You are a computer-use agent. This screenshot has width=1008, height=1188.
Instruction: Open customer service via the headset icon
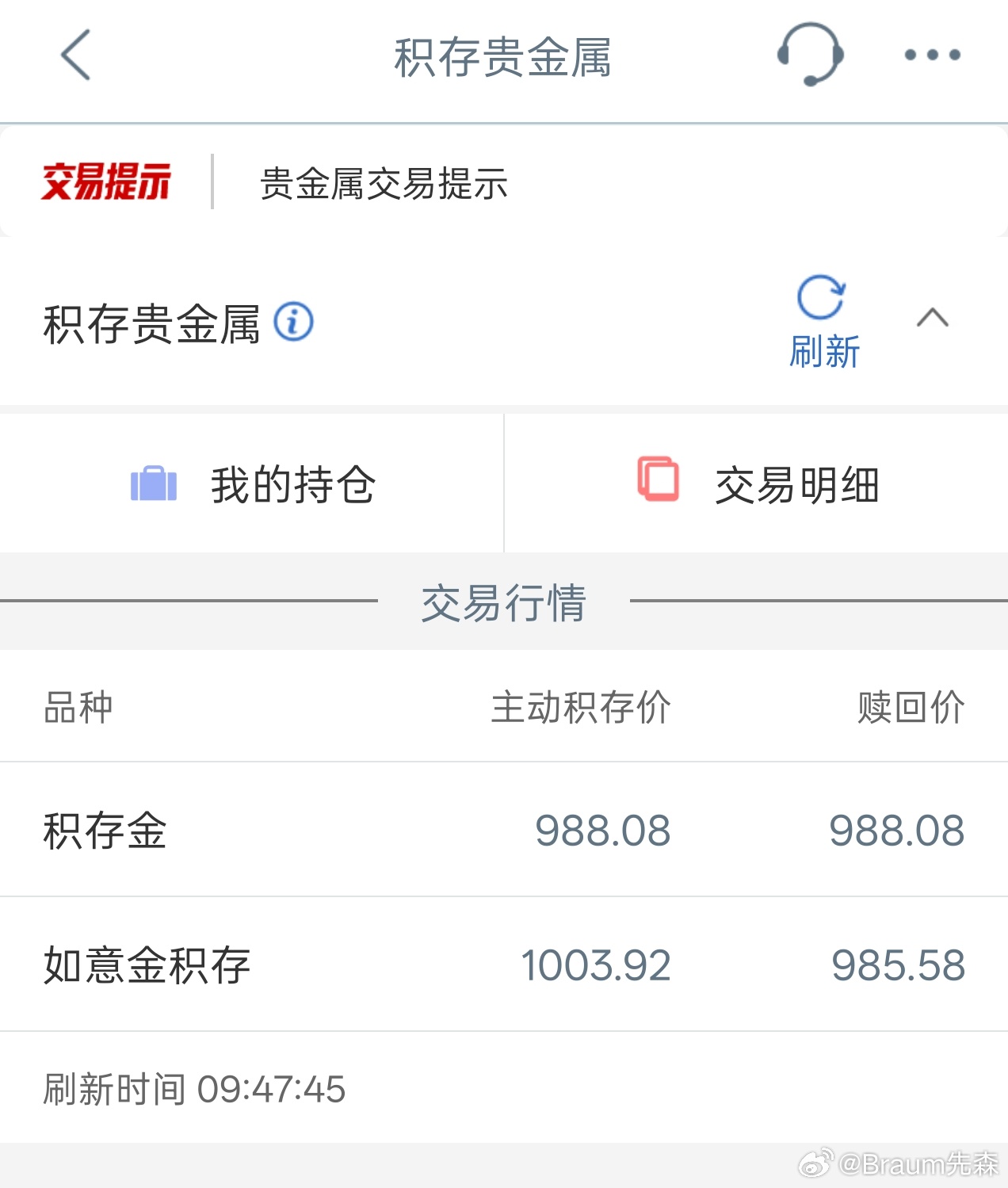[x=811, y=55]
